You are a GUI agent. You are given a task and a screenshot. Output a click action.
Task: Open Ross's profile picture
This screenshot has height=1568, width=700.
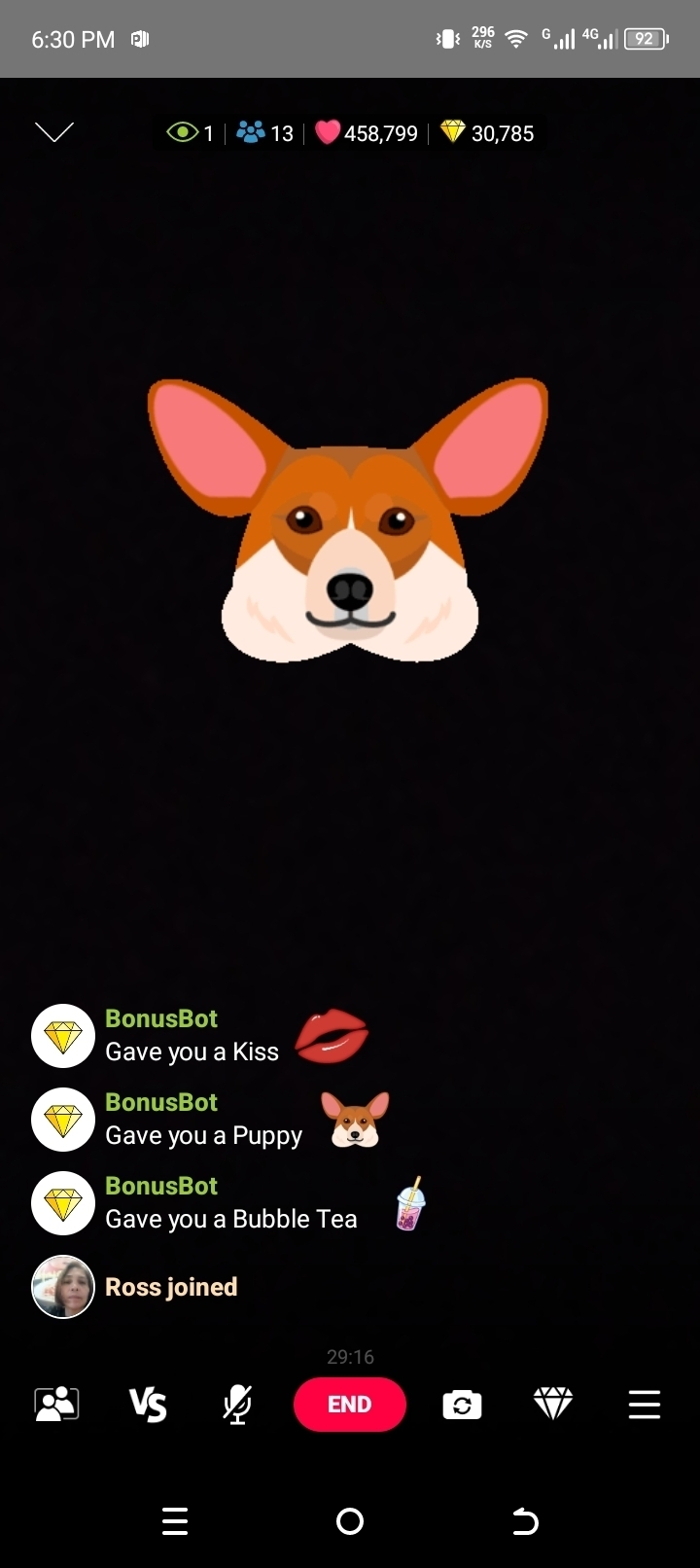click(63, 1287)
